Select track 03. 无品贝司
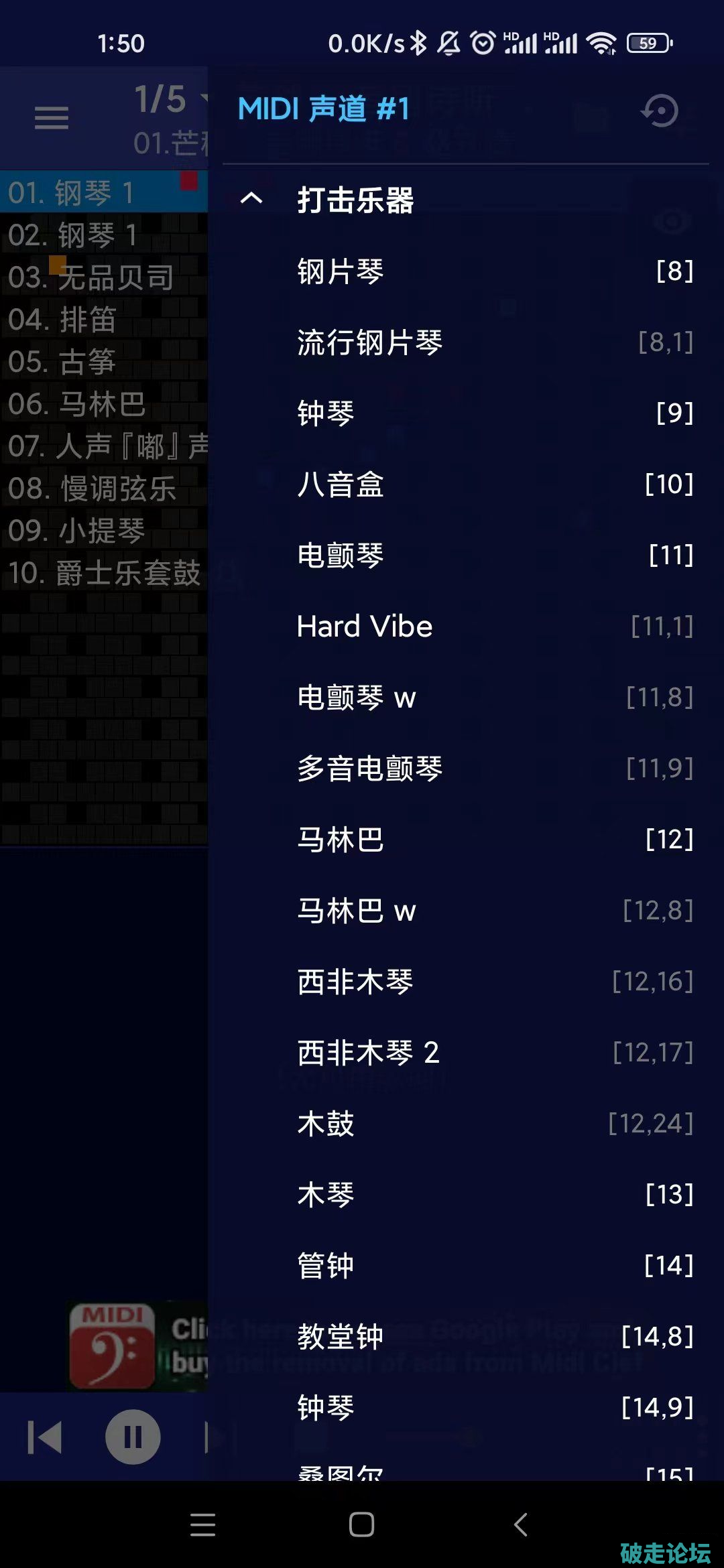Screen dimensions: 724x1568 pyautogui.click(x=101, y=277)
